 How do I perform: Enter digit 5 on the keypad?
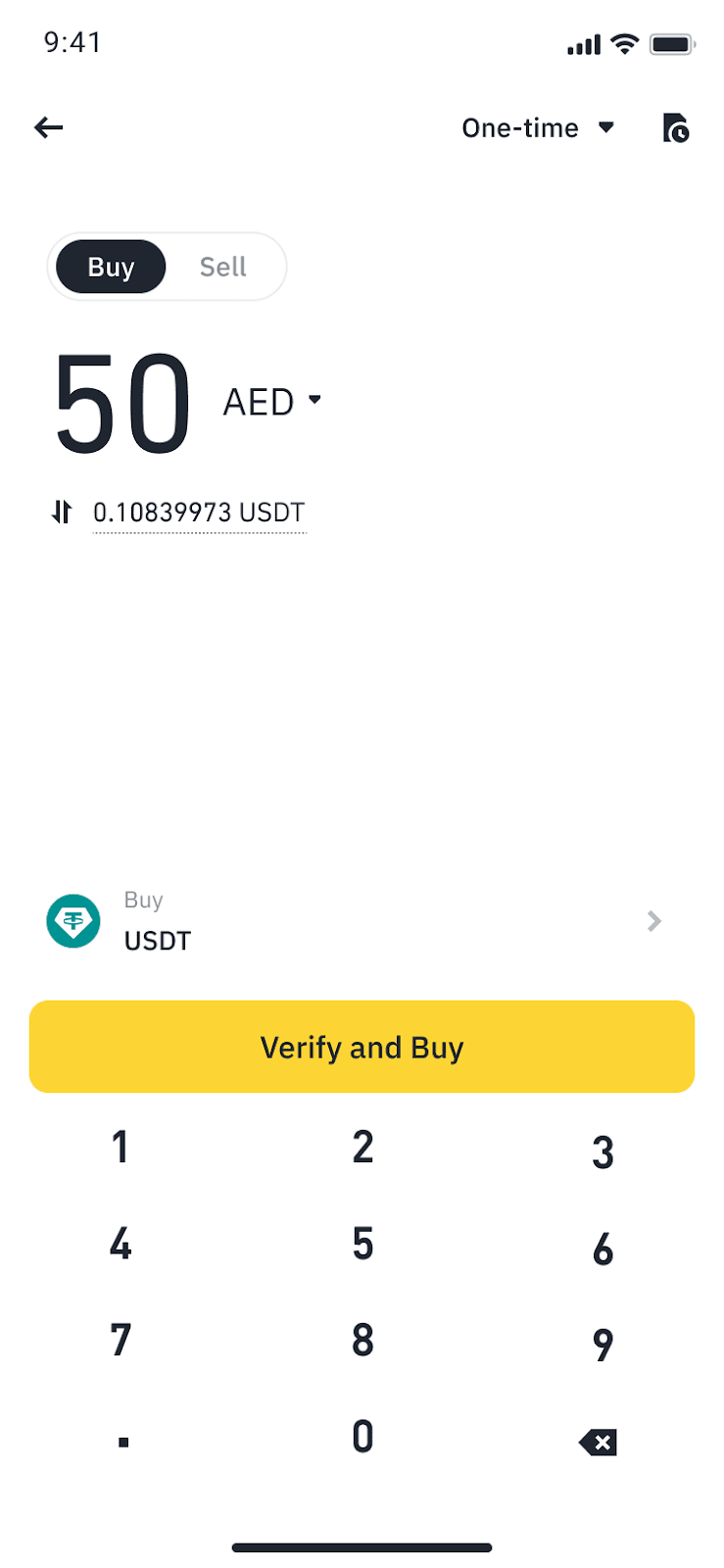pos(362,1245)
